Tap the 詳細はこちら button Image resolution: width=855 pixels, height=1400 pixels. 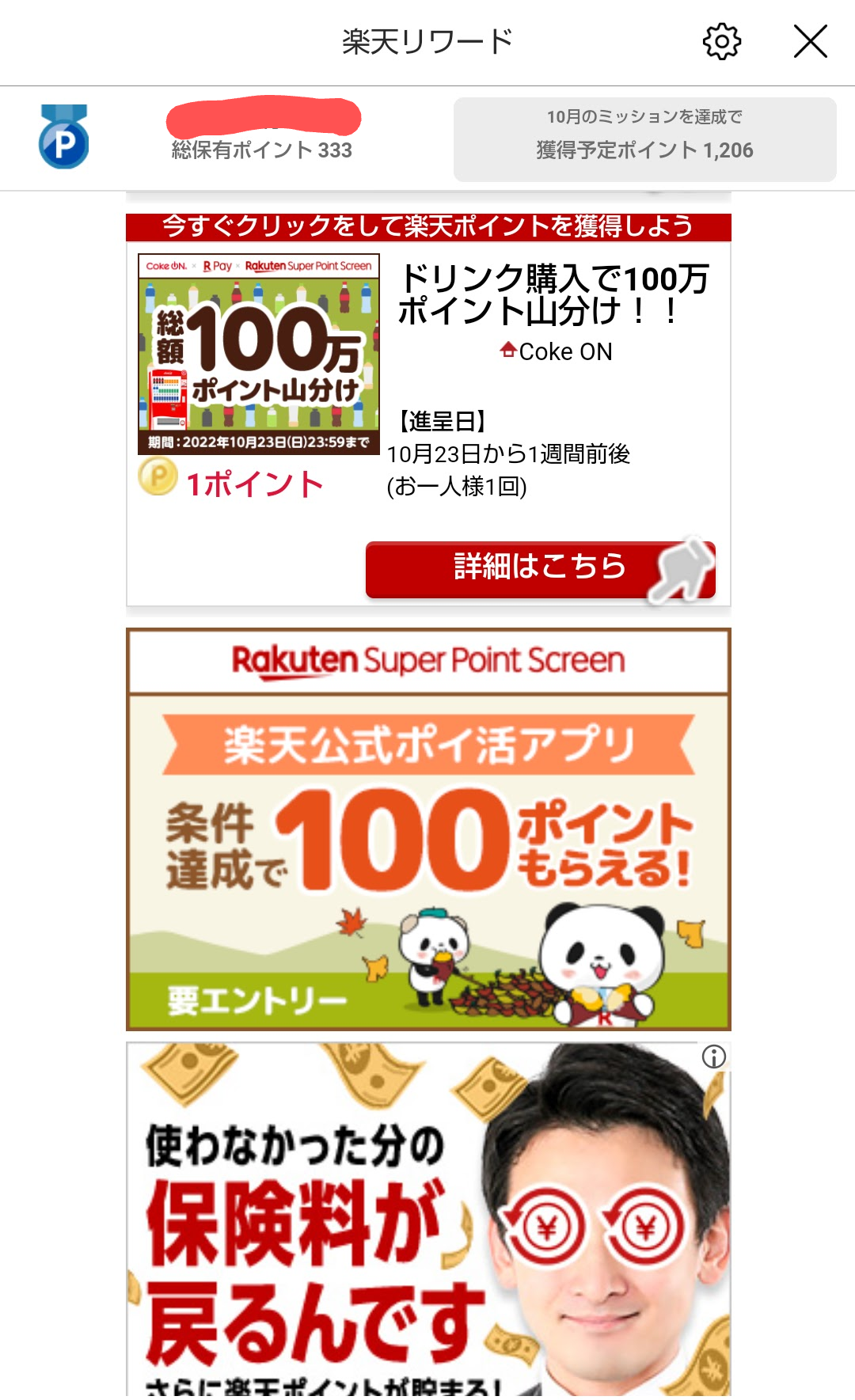click(x=540, y=569)
